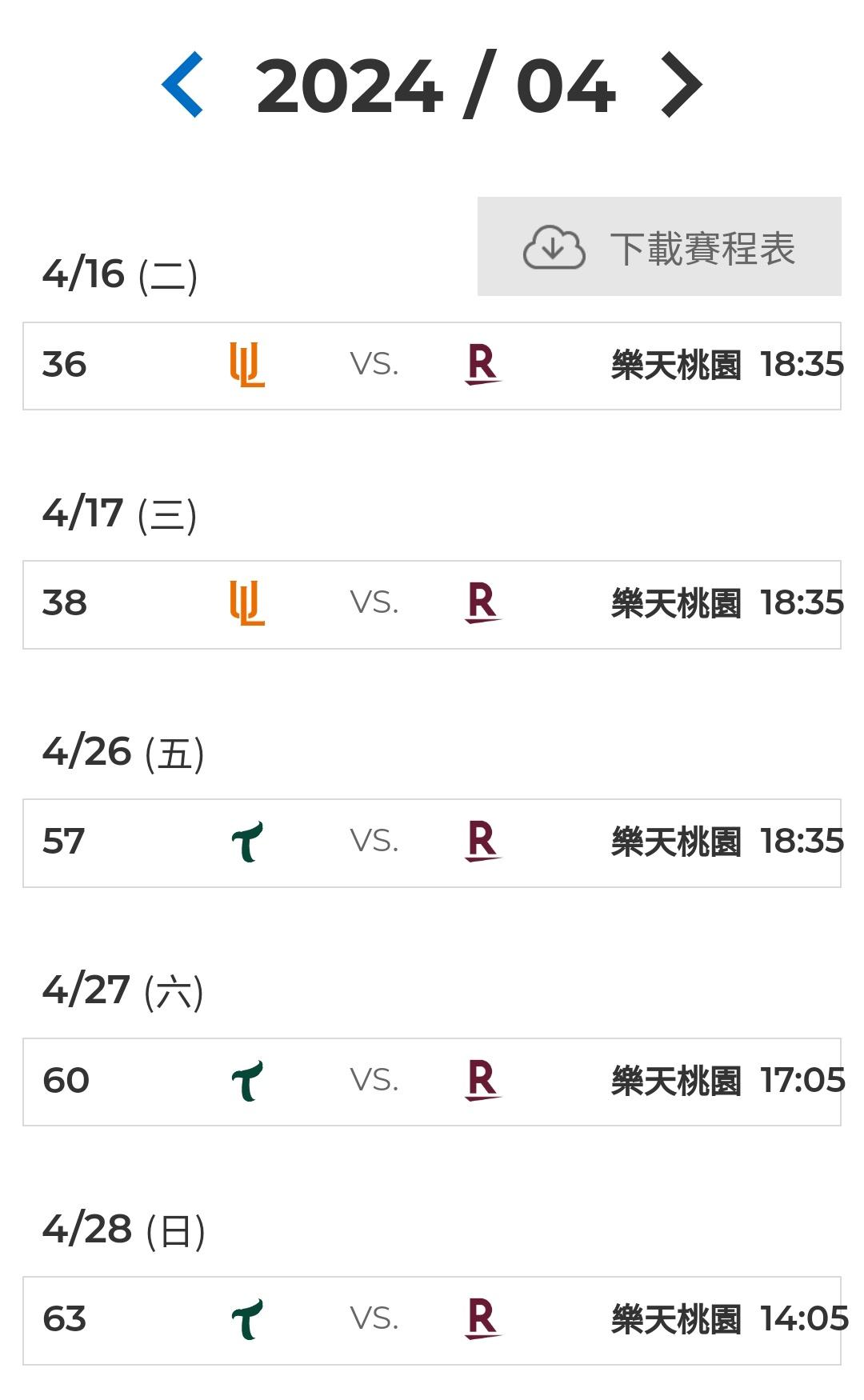Go to the previous month
This screenshot has height=1400, width=864.
pyautogui.click(x=183, y=85)
